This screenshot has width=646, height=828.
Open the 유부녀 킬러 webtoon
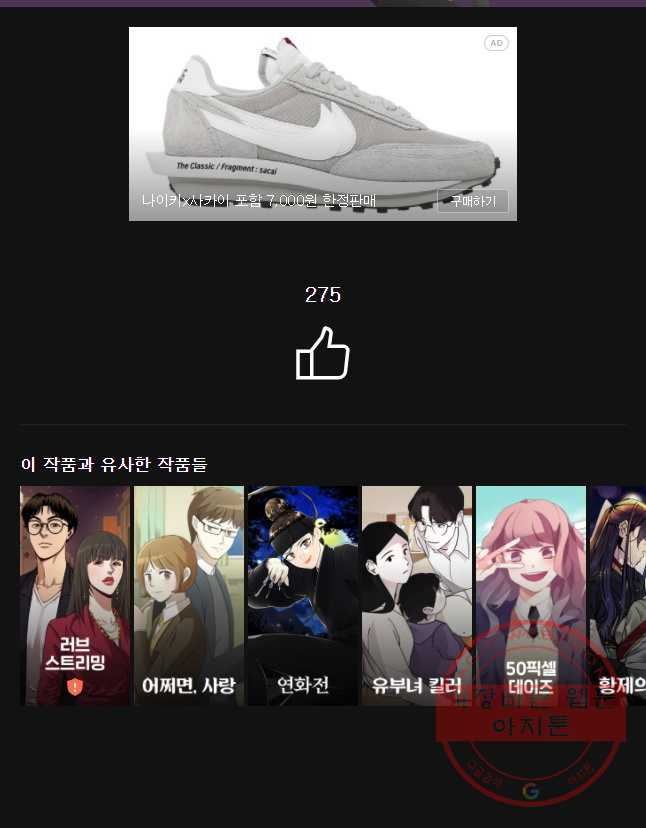[417, 595]
